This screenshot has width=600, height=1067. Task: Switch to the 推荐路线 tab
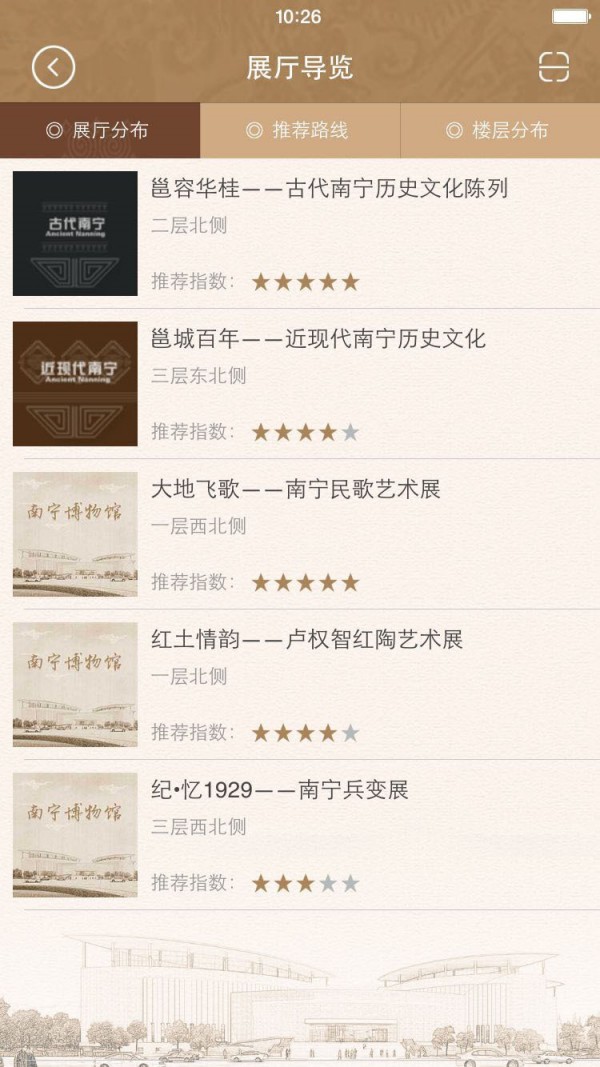(x=299, y=130)
